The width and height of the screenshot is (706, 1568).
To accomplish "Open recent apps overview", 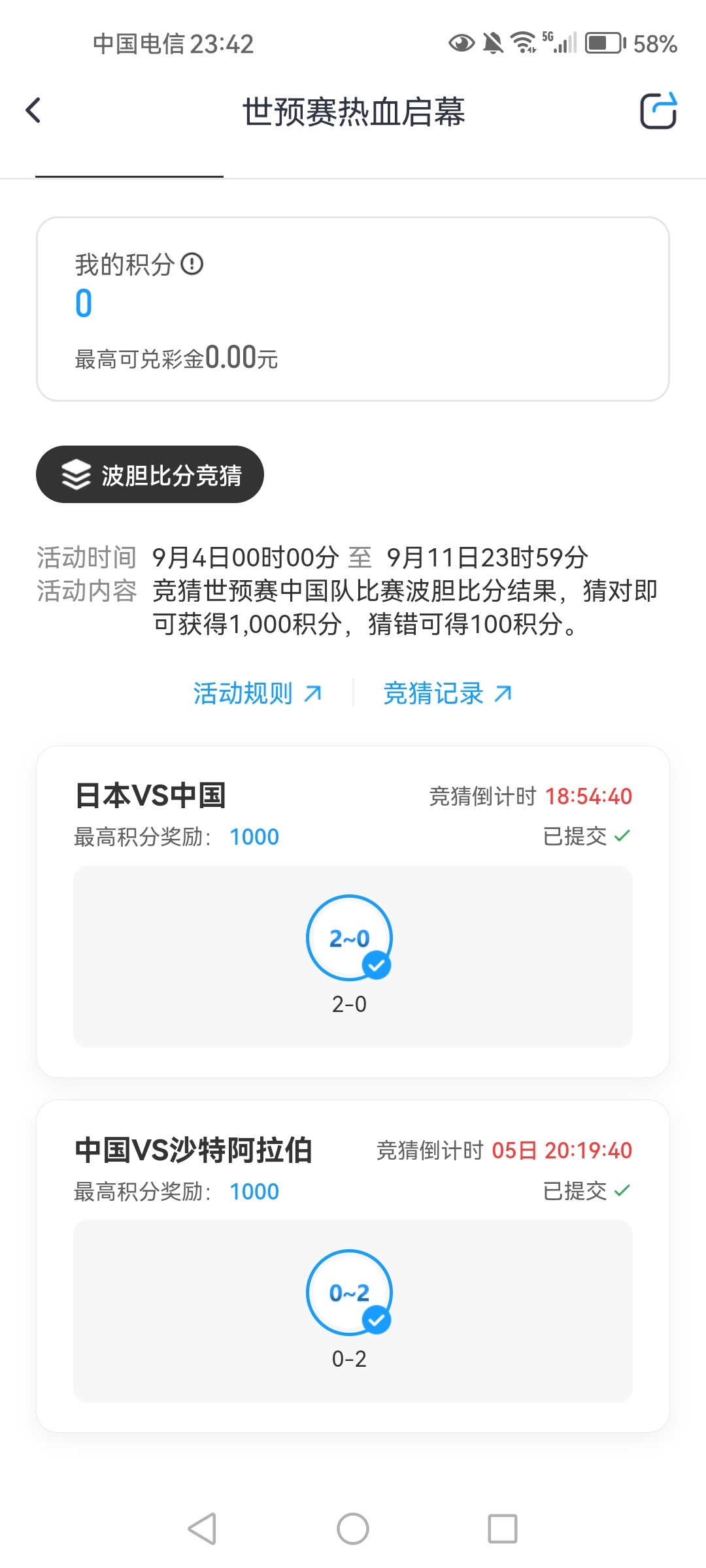I will (x=502, y=1529).
